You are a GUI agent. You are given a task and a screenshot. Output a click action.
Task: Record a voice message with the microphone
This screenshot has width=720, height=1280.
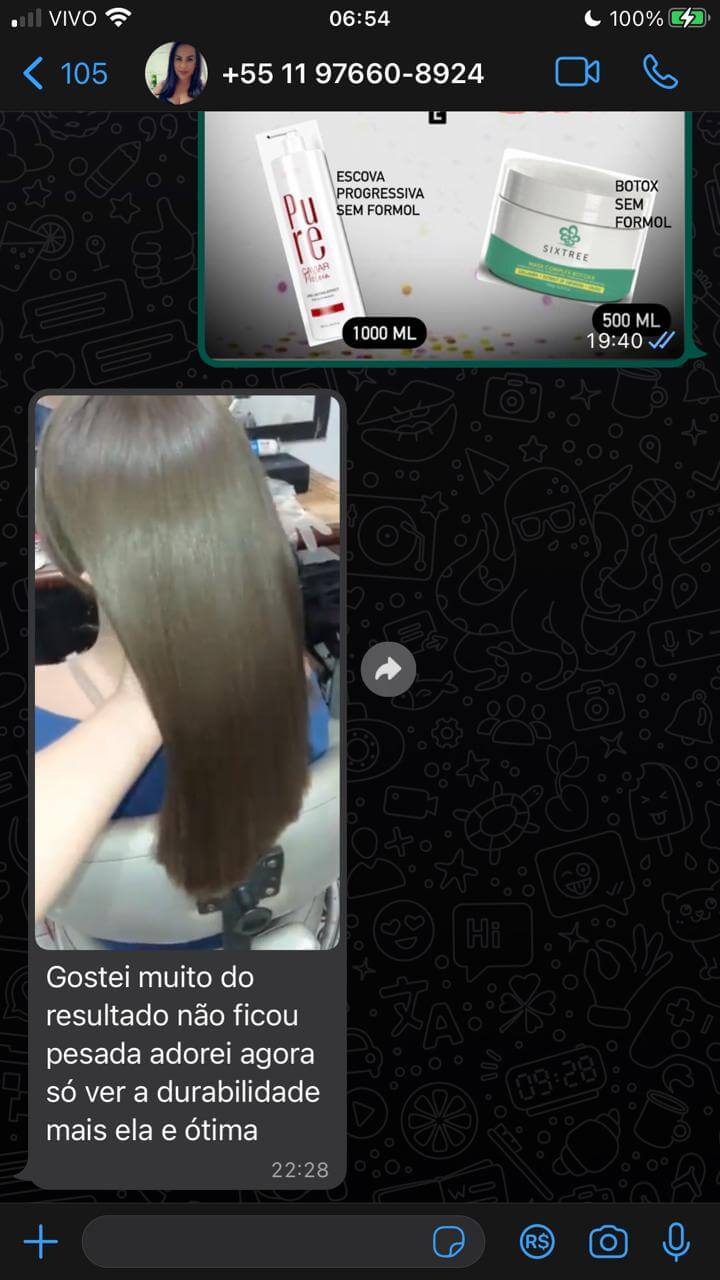coord(676,1242)
